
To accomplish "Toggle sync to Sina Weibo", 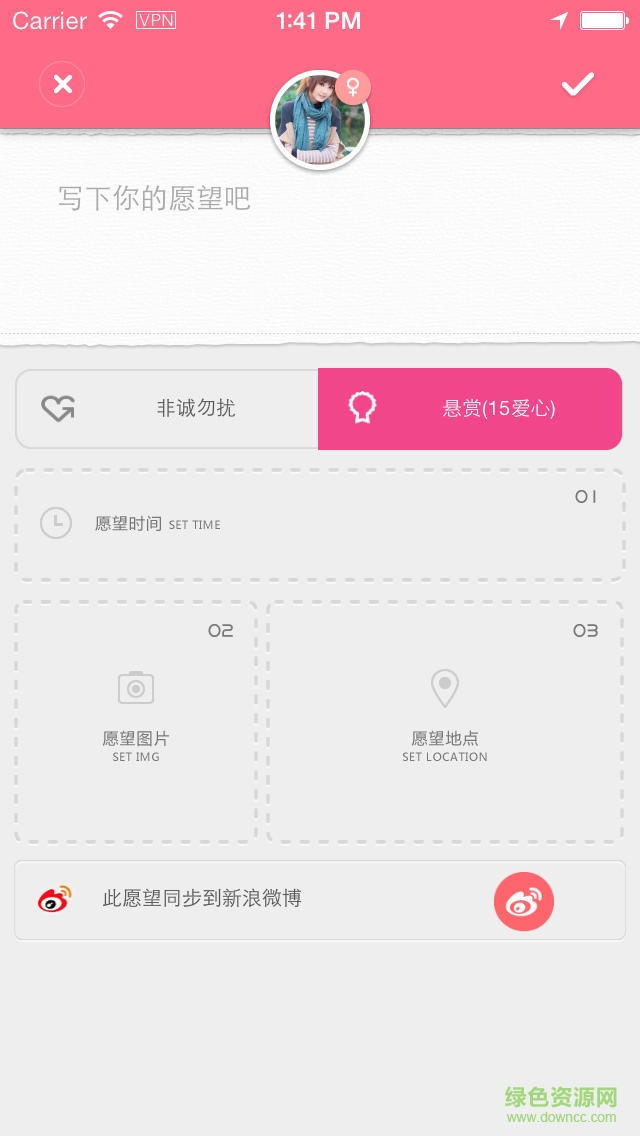I will tap(523, 901).
